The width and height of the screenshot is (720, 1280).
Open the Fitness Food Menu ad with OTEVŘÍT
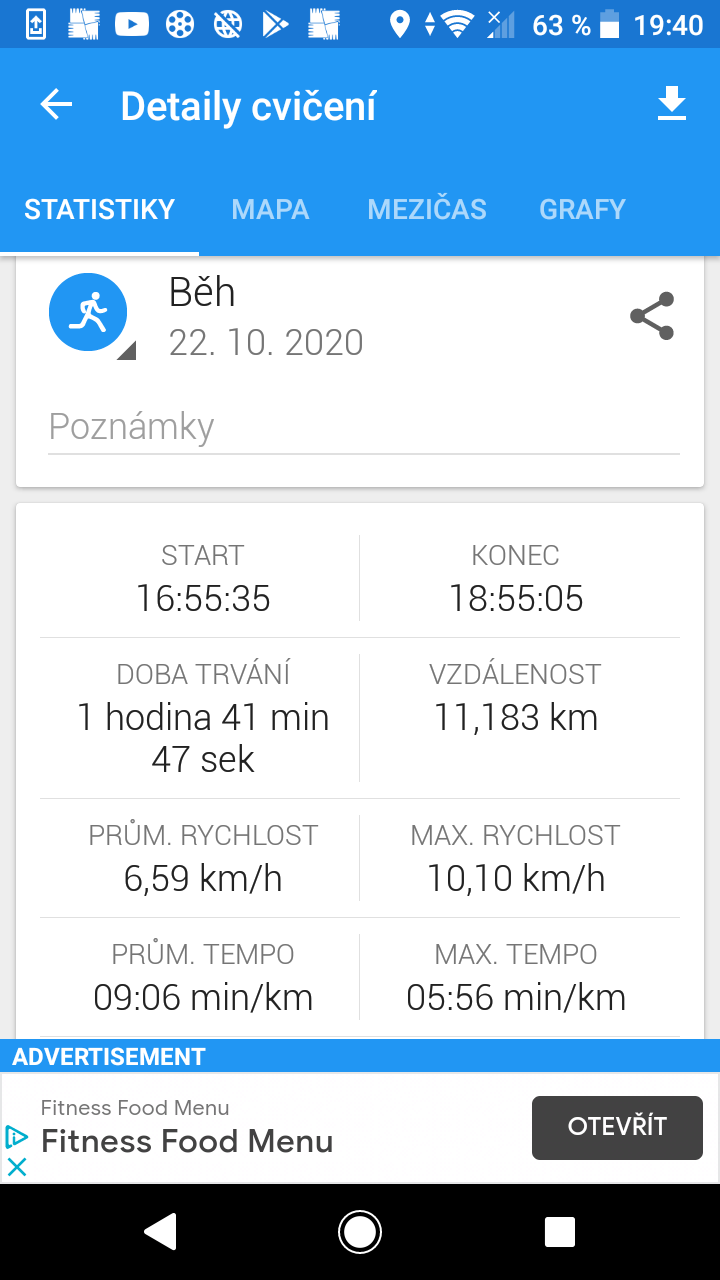coord(617,1127)
